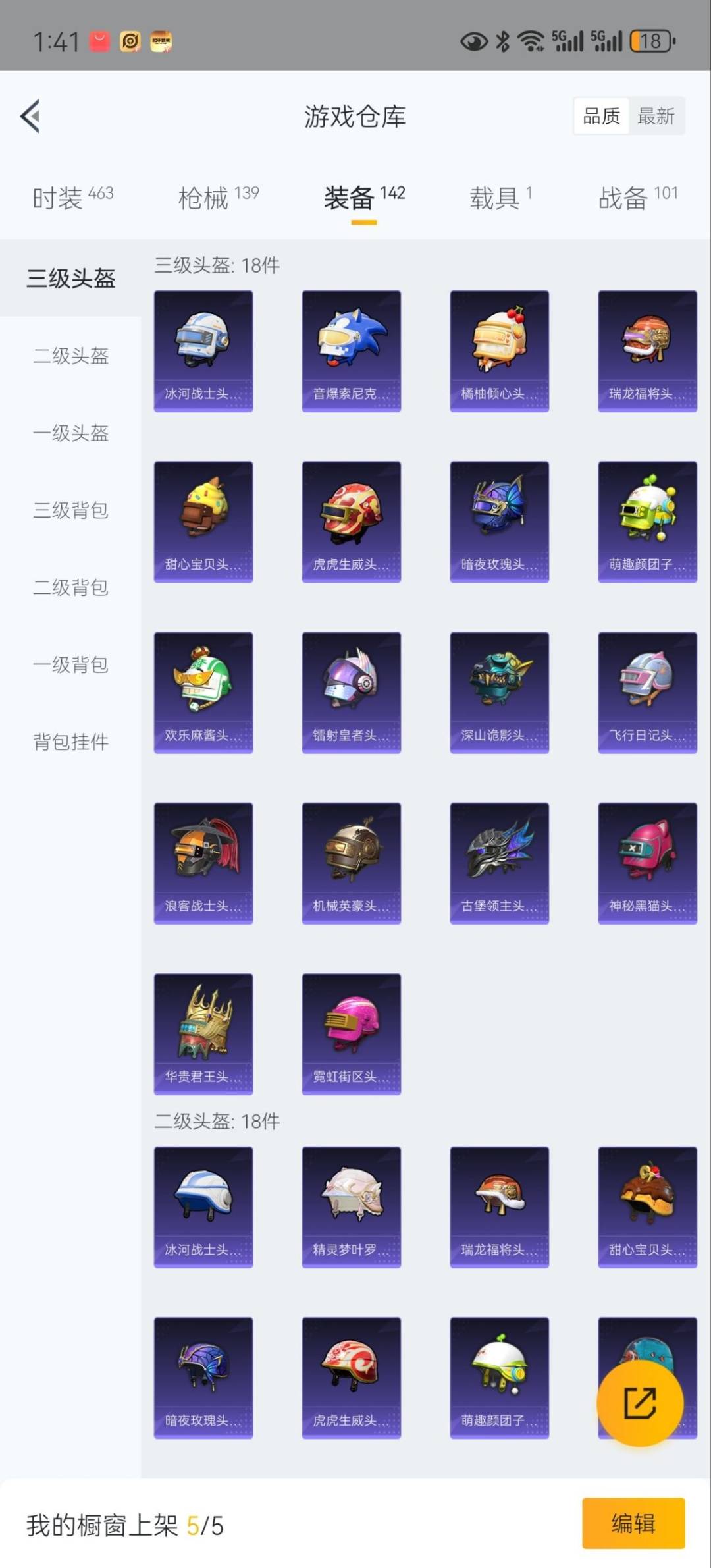Switch to the 枪械 tab

(218, 198)
